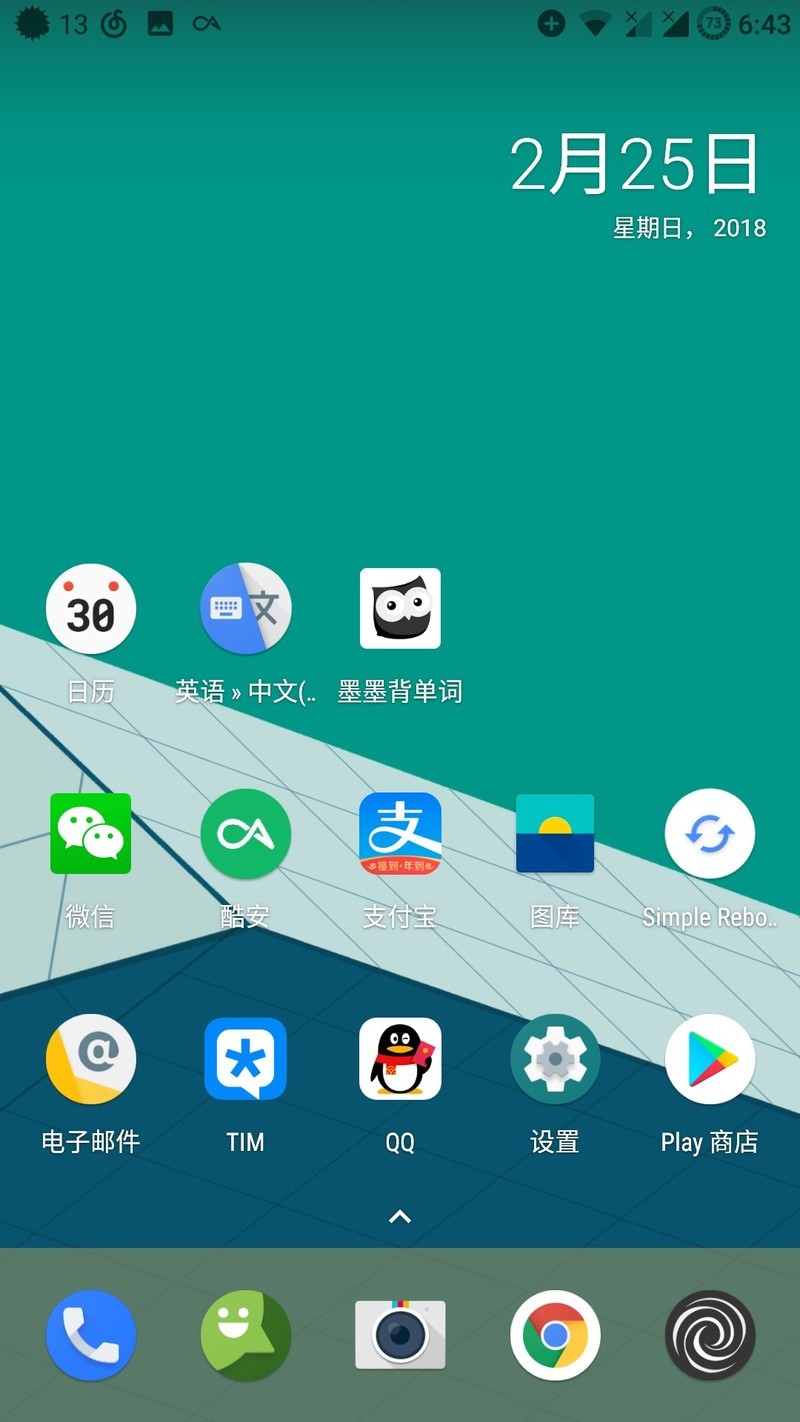This screenshot has width=800, height=1422.
Task: Launch the Play Store
Action: 710,1060
